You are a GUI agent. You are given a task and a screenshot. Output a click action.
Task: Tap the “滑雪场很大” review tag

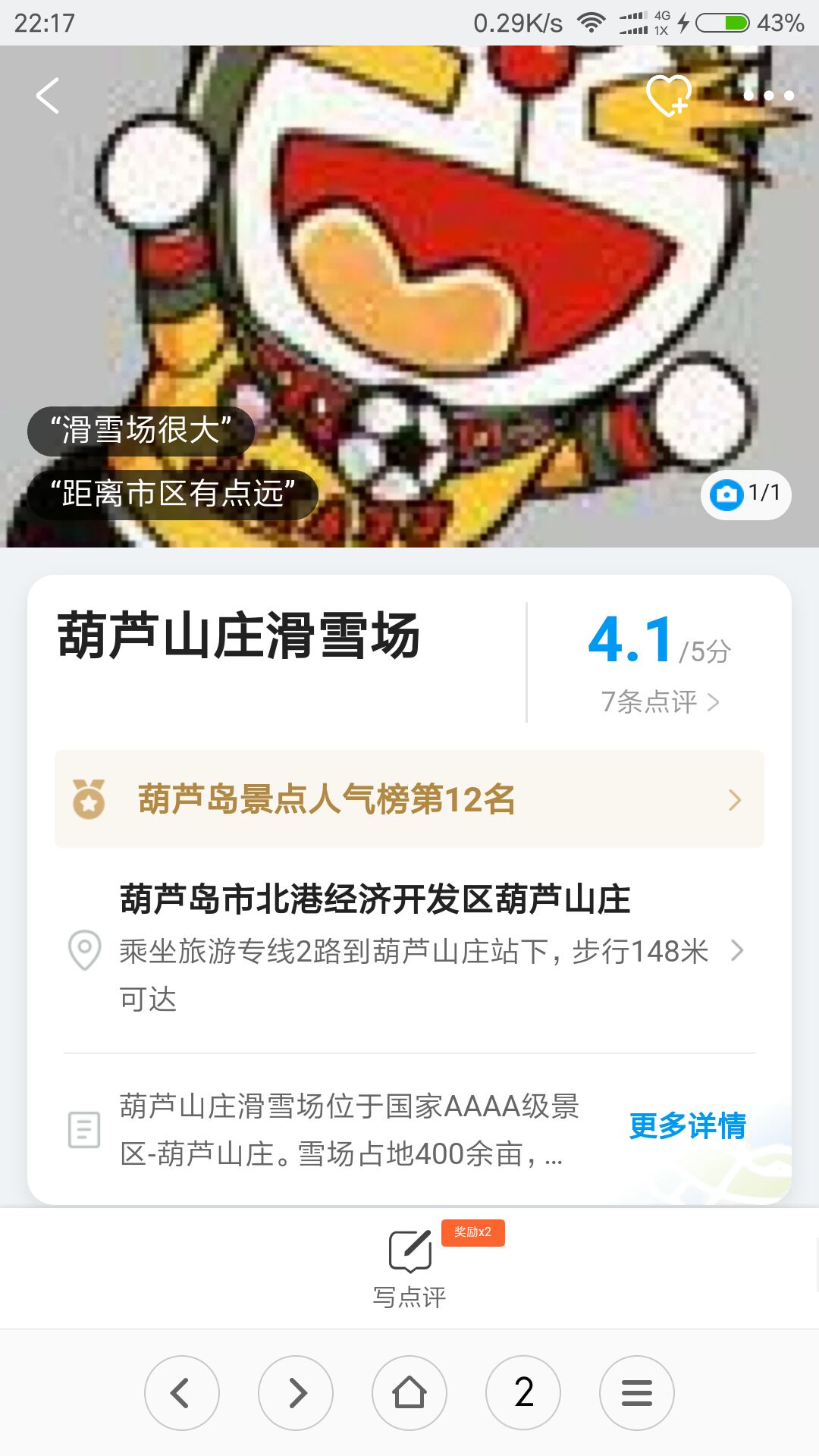[141, 431]
